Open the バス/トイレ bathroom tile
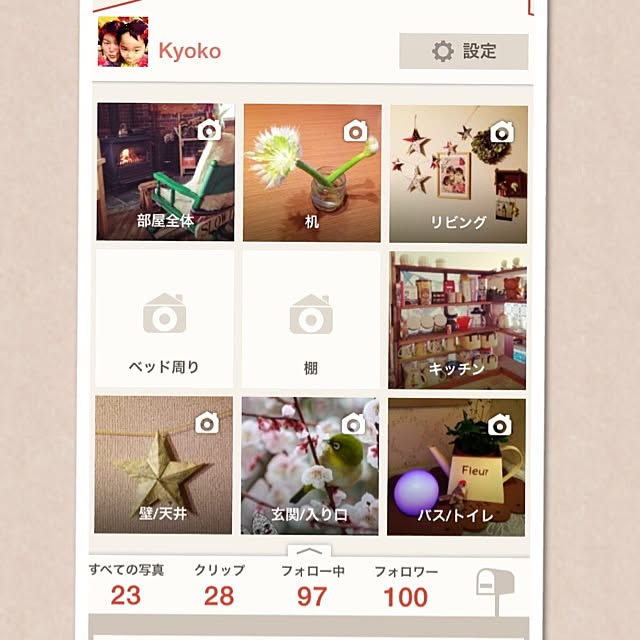640x640 pixels. point(457,465)
